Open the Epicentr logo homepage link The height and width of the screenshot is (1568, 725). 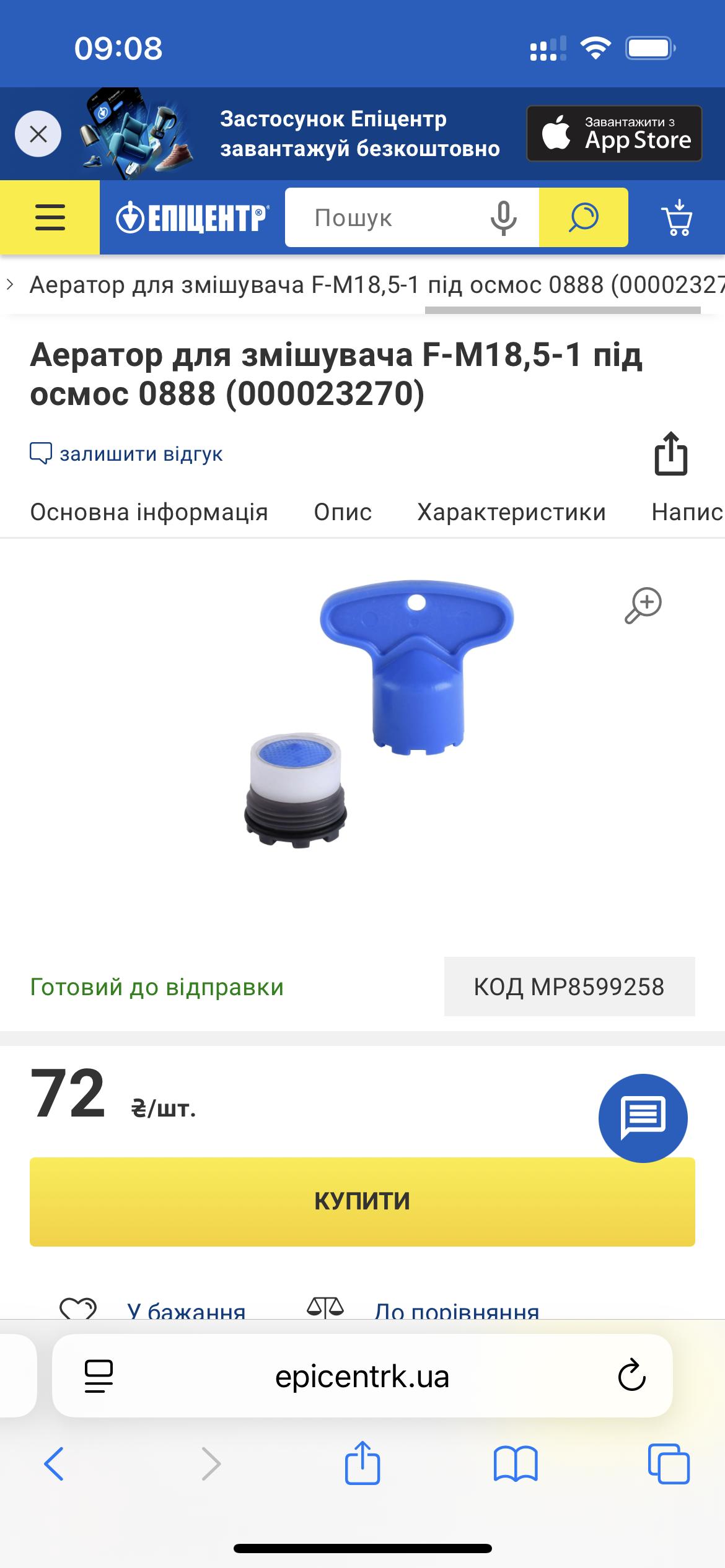(x=191, y=217)
